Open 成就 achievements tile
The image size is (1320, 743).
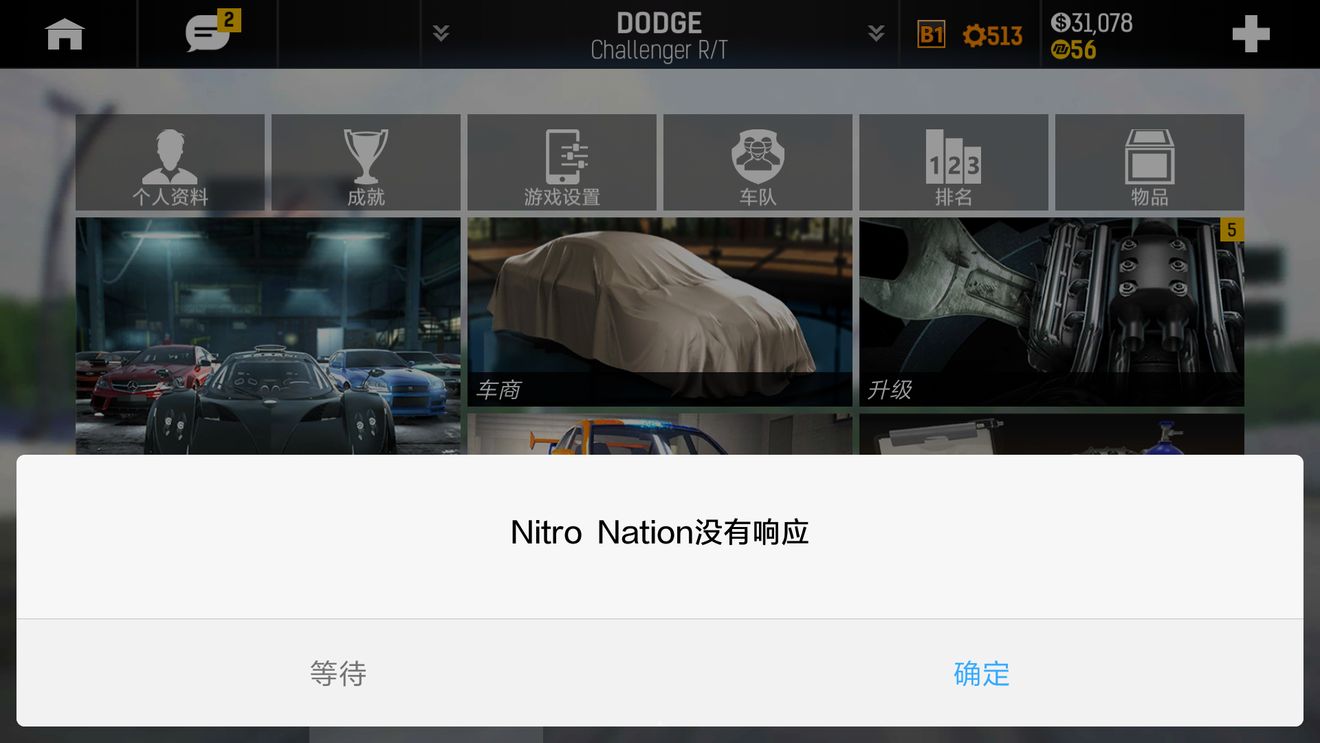pos(366,163)
